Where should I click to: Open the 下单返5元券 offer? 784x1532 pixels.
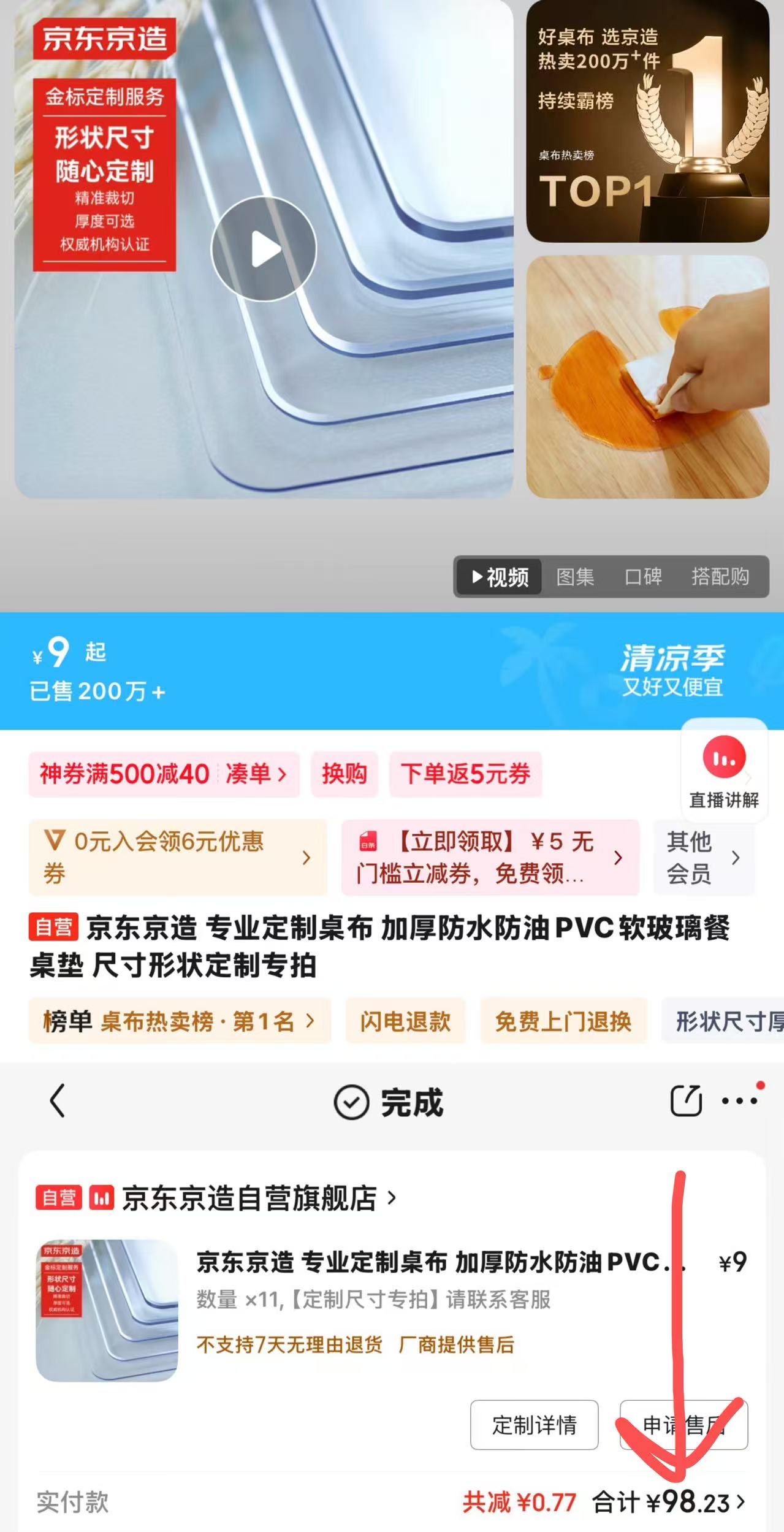coord(466,774)
